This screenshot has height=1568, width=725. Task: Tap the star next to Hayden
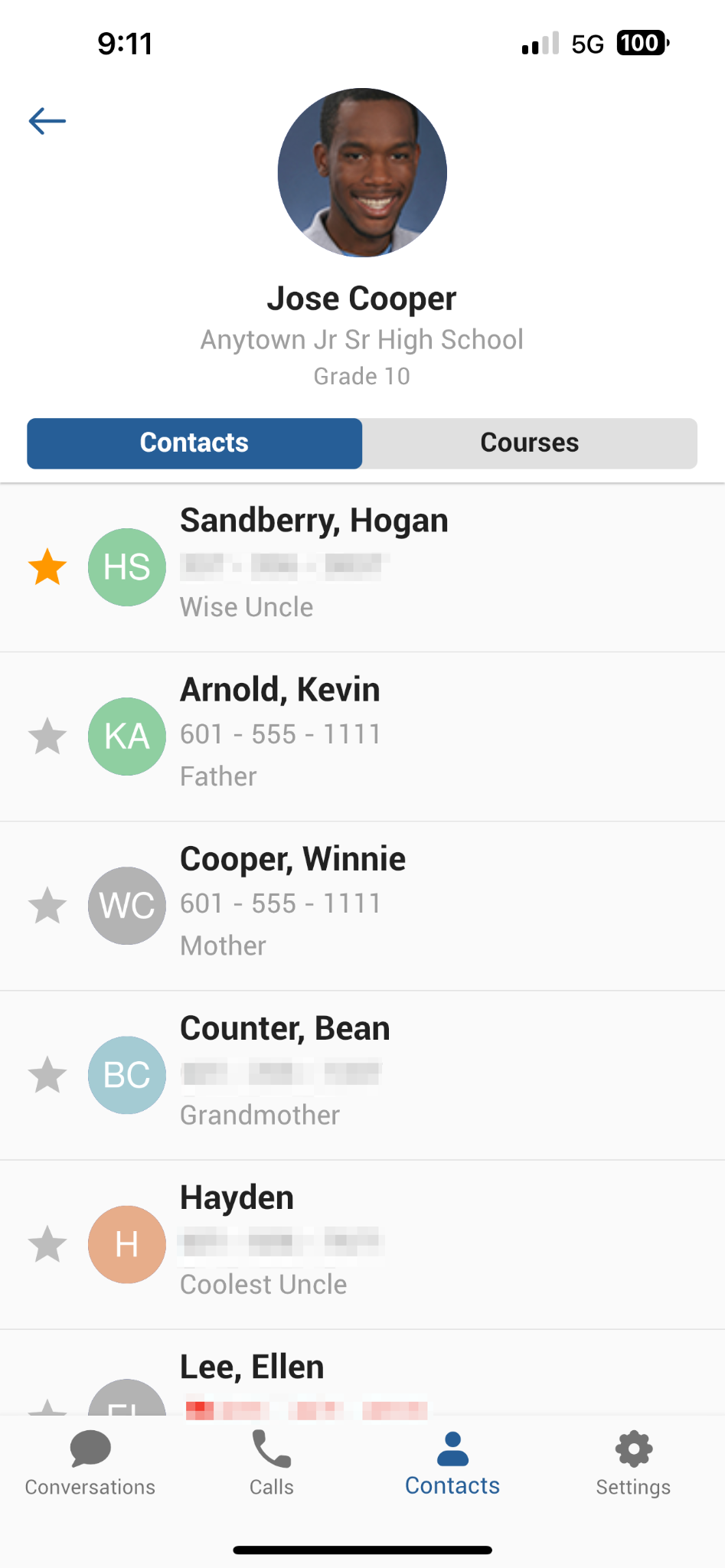[x=47, y=1244]
